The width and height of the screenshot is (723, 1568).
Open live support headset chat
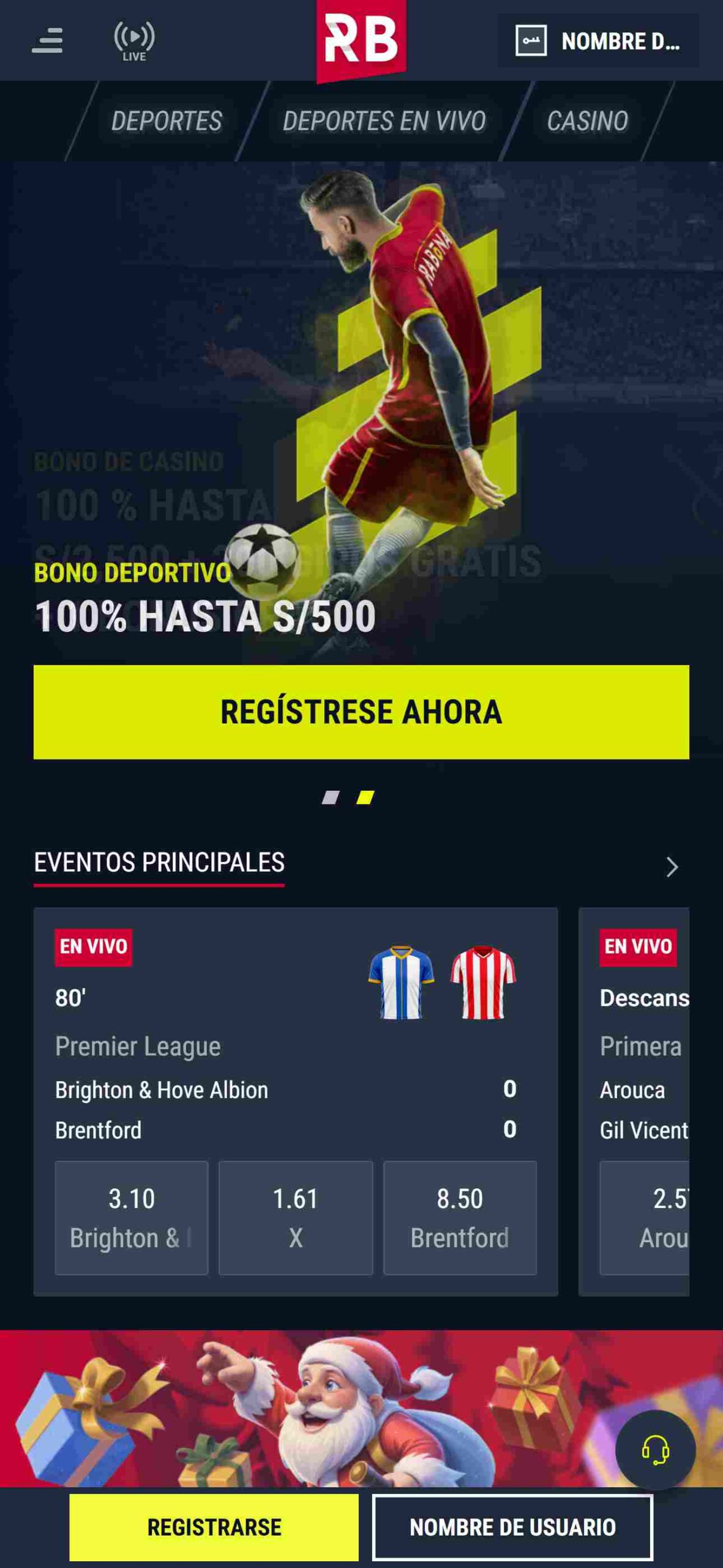pos(655,1450)
